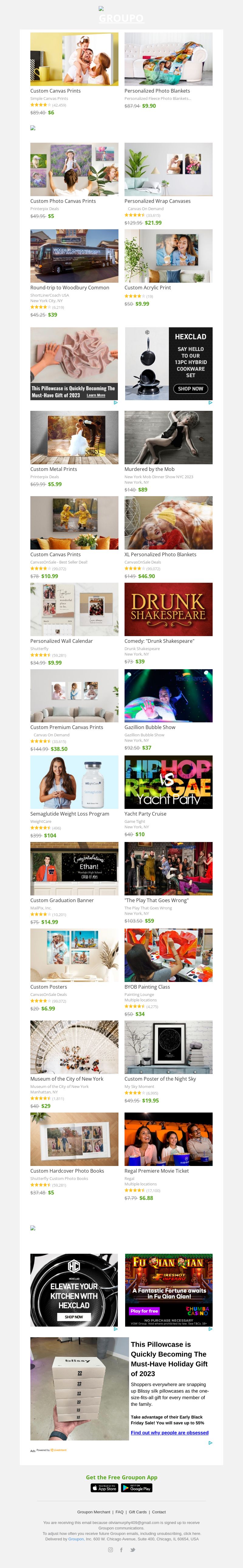Image resolution: width=243 pixels, height=1568 pixels.
Task: Download the app from the App Store
Action: coord(104,1488)
